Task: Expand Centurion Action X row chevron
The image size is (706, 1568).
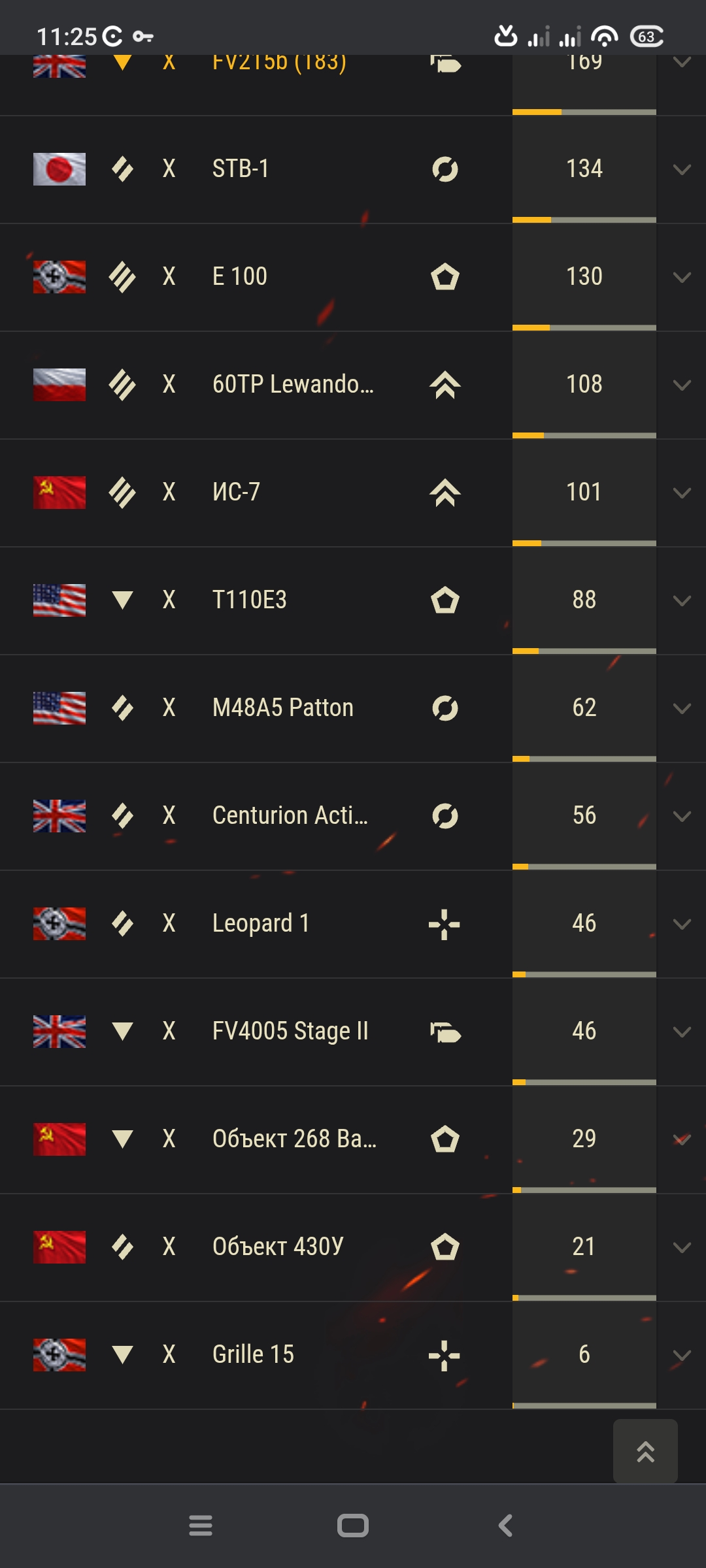Action: click(682, 817)
